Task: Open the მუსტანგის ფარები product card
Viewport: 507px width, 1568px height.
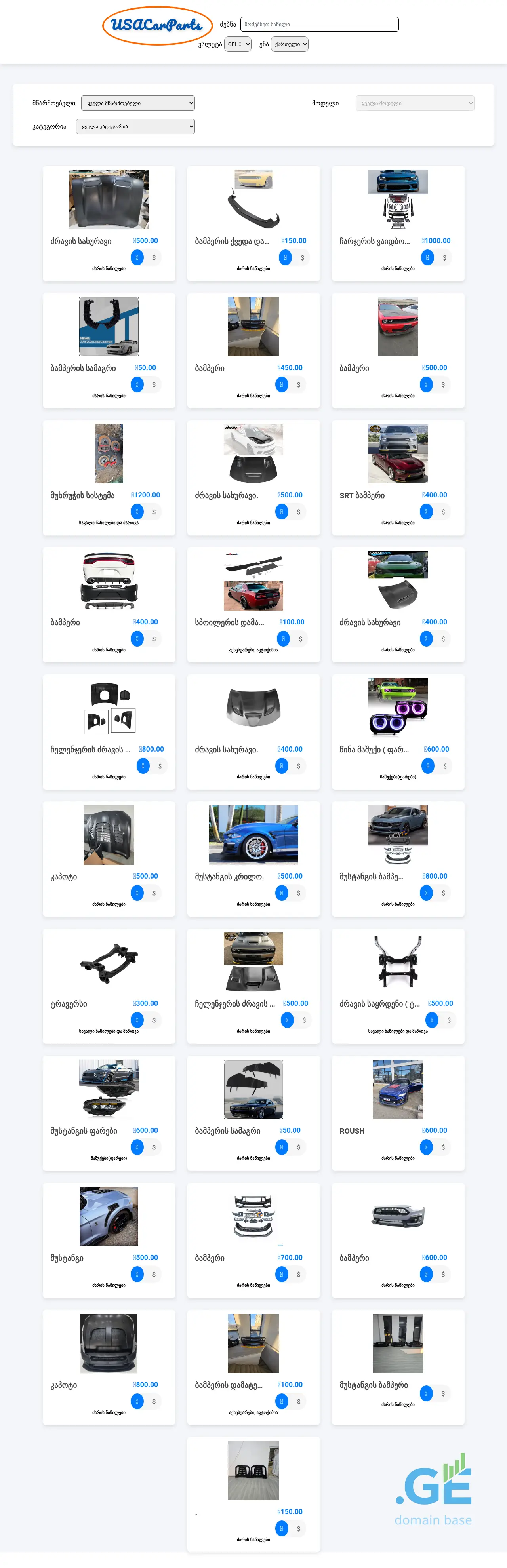Action: [109, 1090]
